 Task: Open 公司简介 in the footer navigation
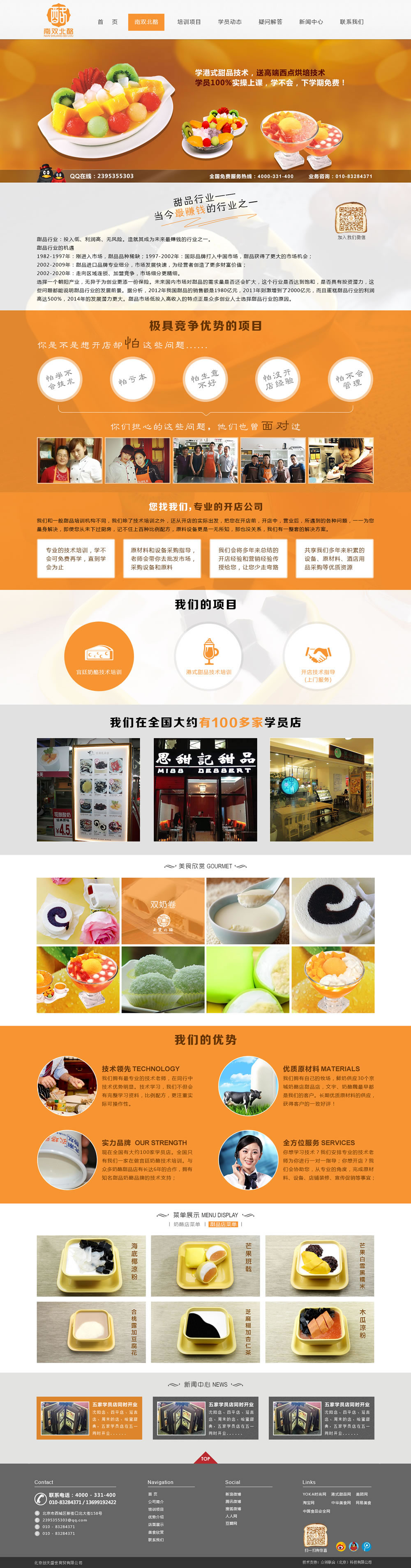[156, 1501]
